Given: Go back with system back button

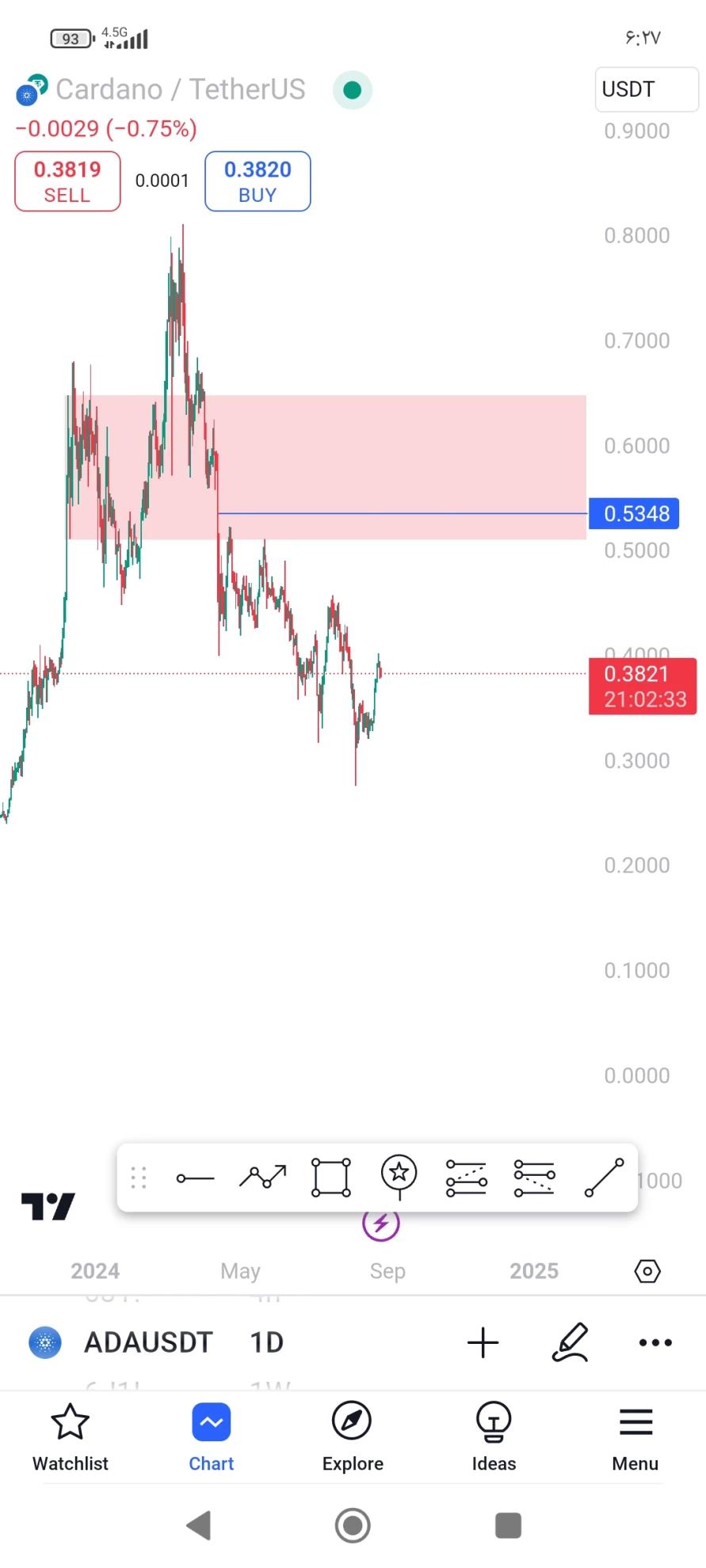Looking at the screenshot, I should pos(199,1525).
